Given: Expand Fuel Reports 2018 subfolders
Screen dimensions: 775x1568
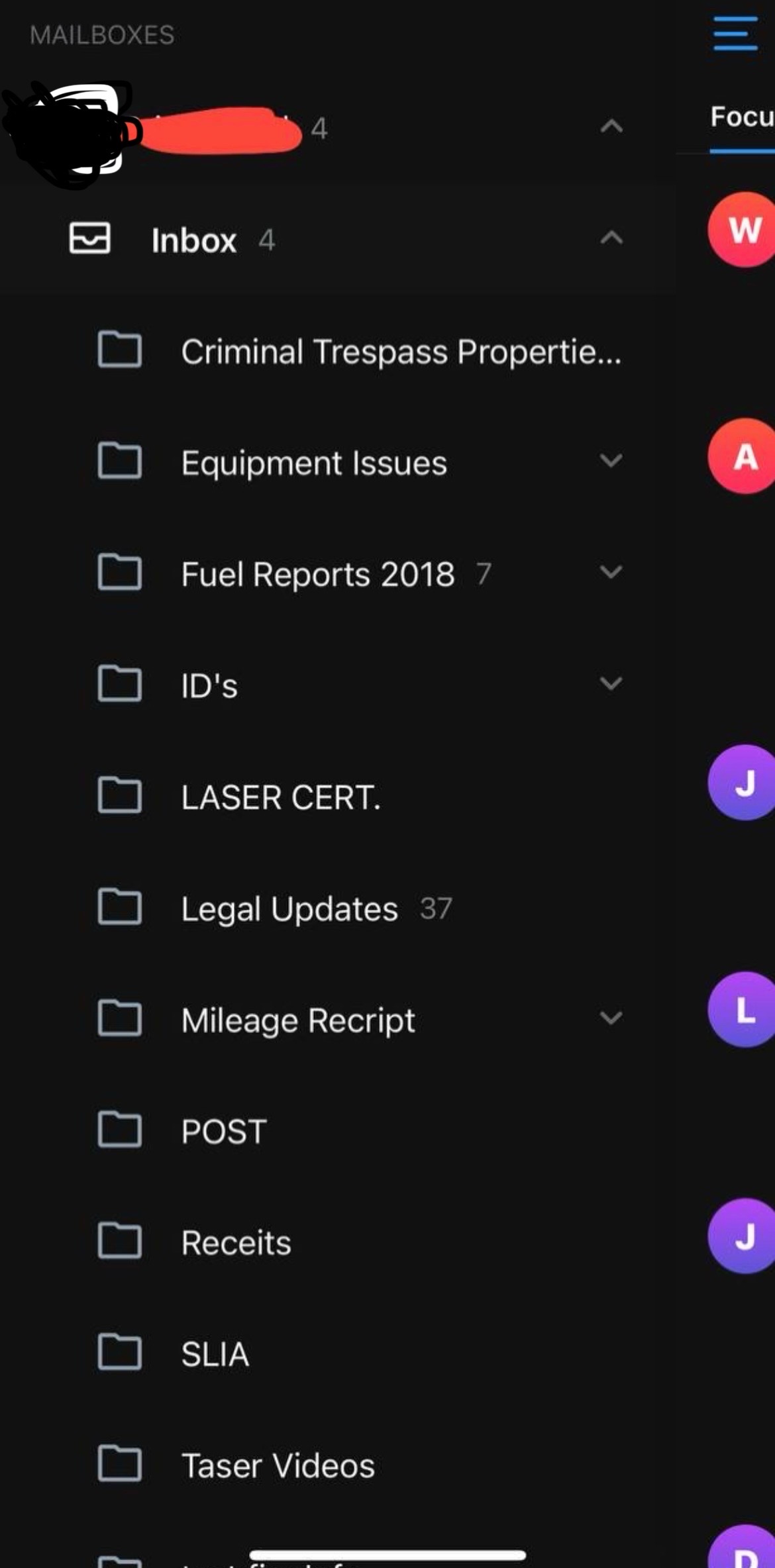Looking at the screenshot, I should [611, 572].
